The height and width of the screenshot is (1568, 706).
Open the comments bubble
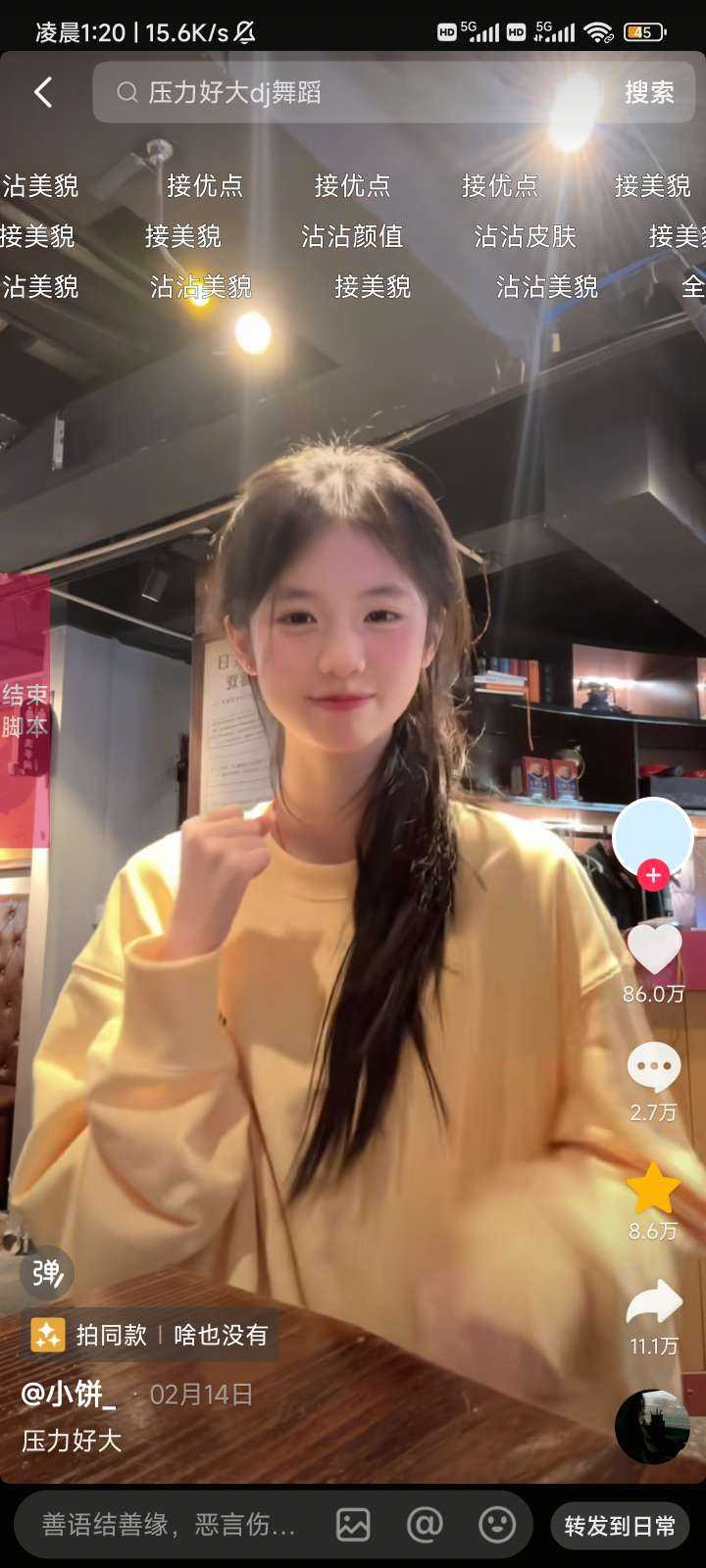(x=654, y=1067)
